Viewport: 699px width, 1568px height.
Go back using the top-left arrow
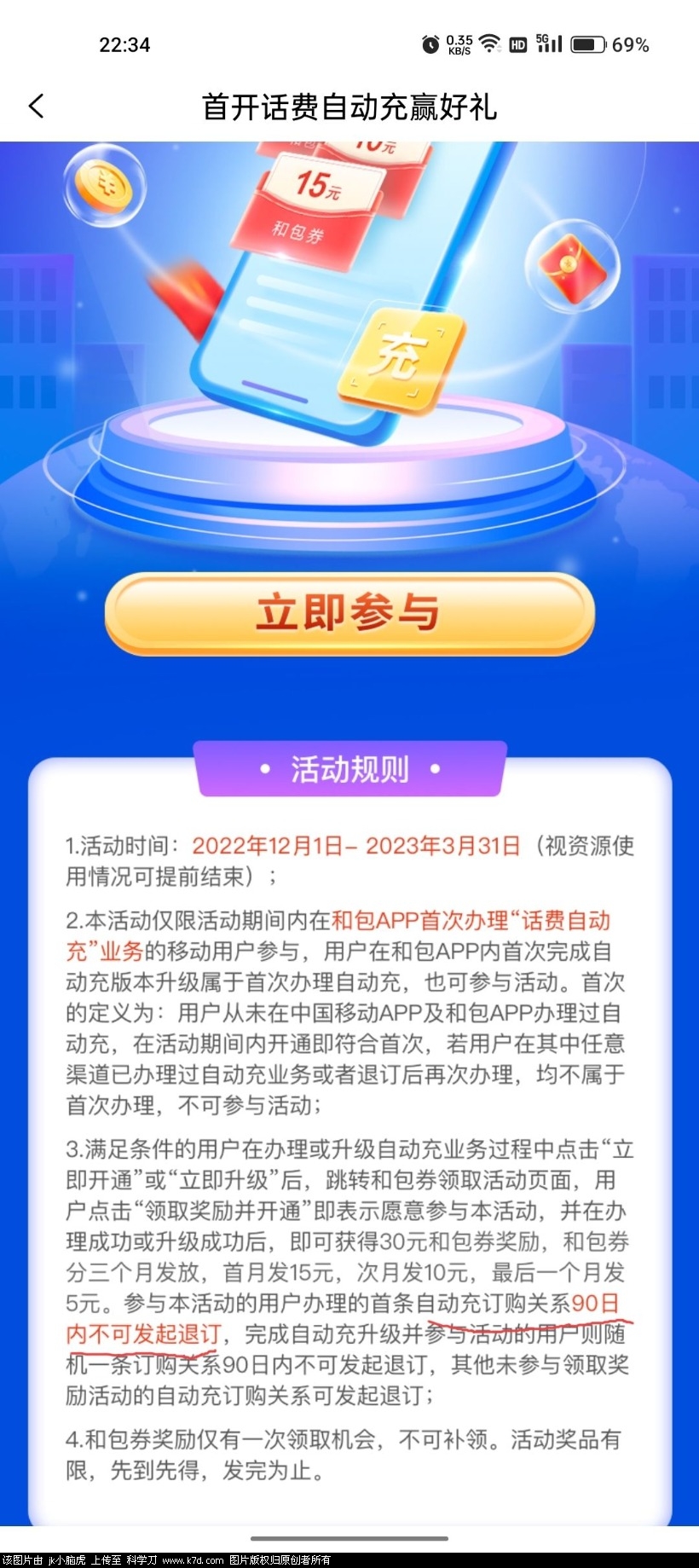click(x=36, y=107)
